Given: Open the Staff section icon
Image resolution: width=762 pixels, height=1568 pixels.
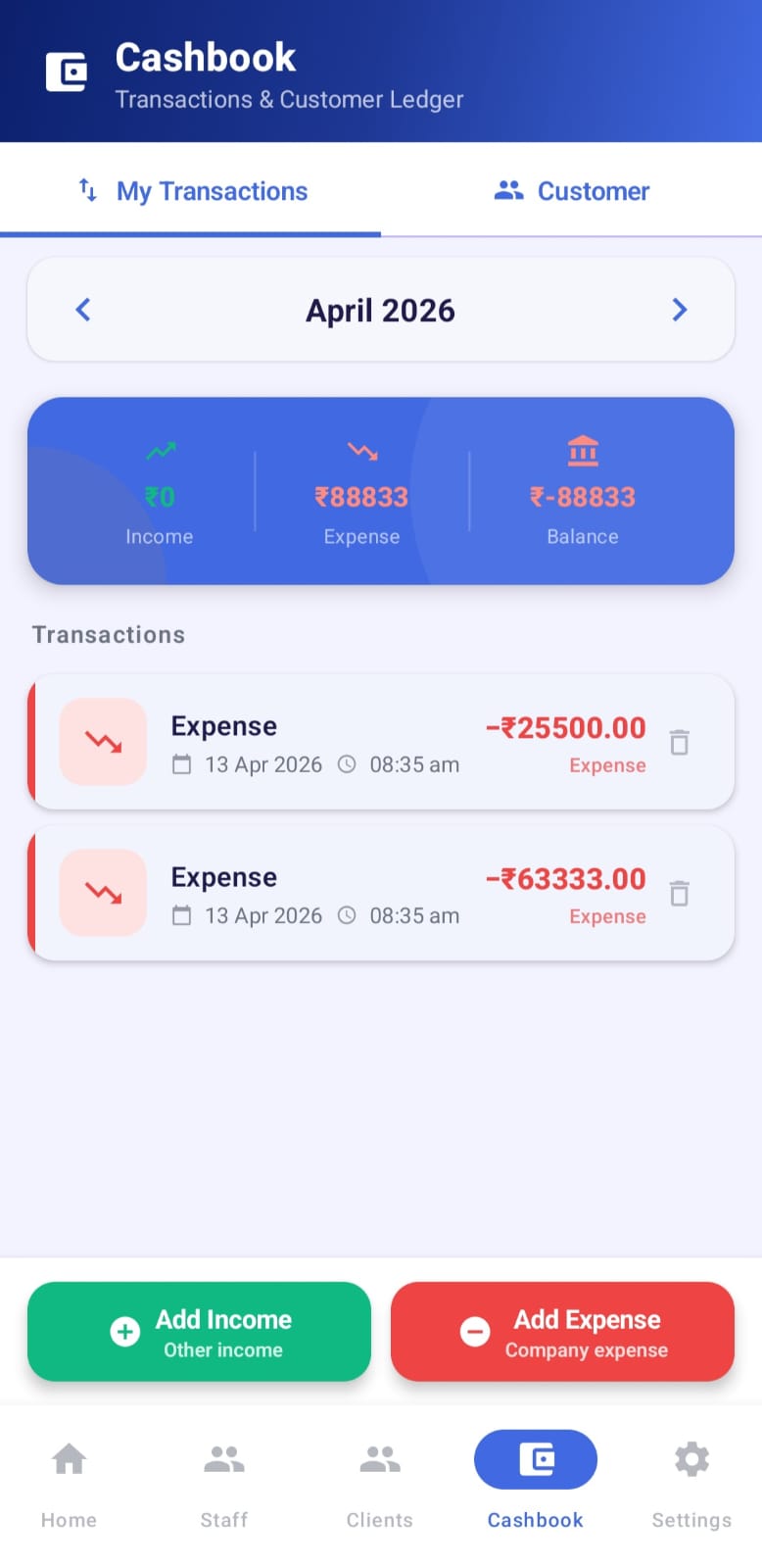Looking at the screenshot, I should pyautogui.click(x=223, y=1459).
